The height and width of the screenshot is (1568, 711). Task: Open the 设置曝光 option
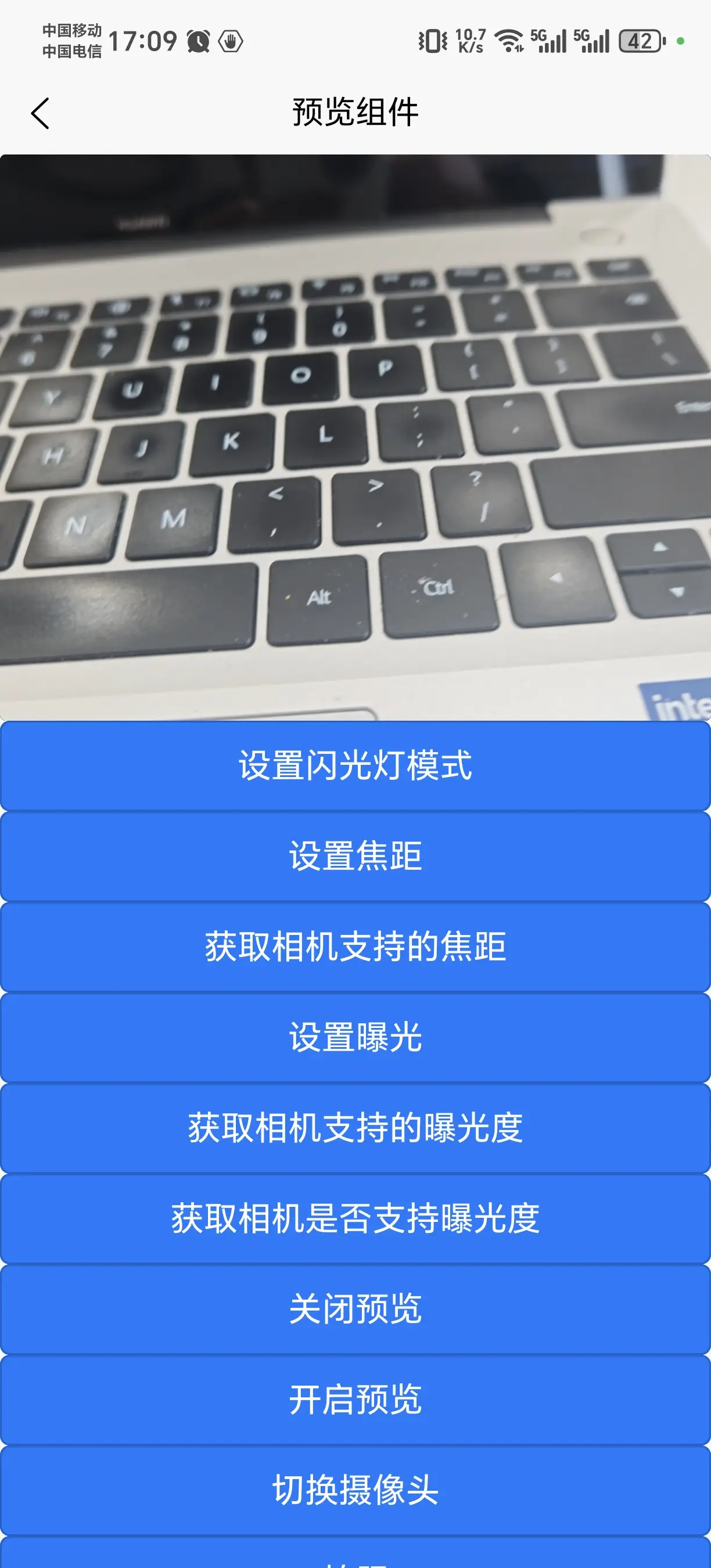[355, 1037]
